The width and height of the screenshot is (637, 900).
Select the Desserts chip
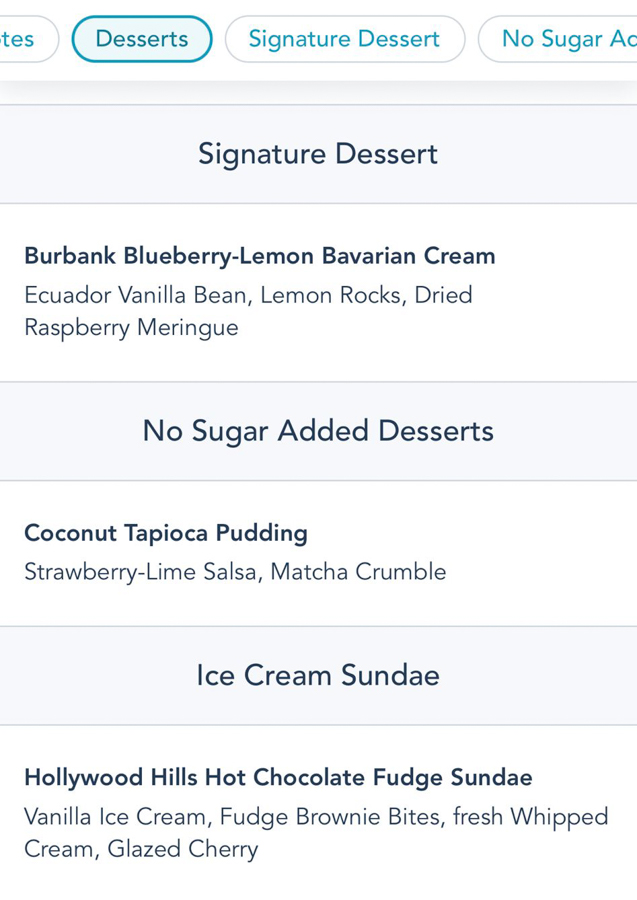[x=142, y=39]
